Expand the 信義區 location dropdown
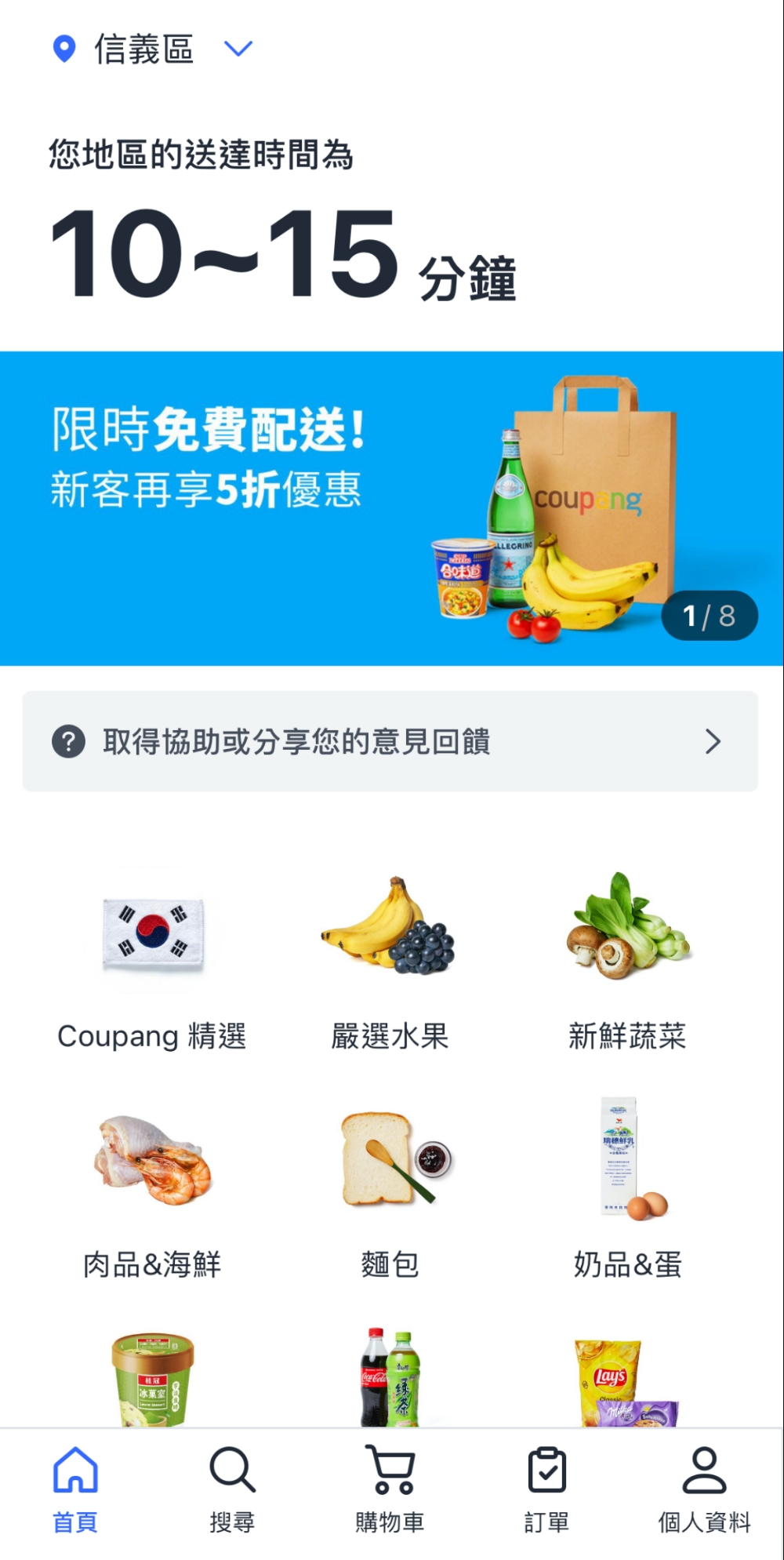Screen dimensions: 784x1560 click(143, 49)
